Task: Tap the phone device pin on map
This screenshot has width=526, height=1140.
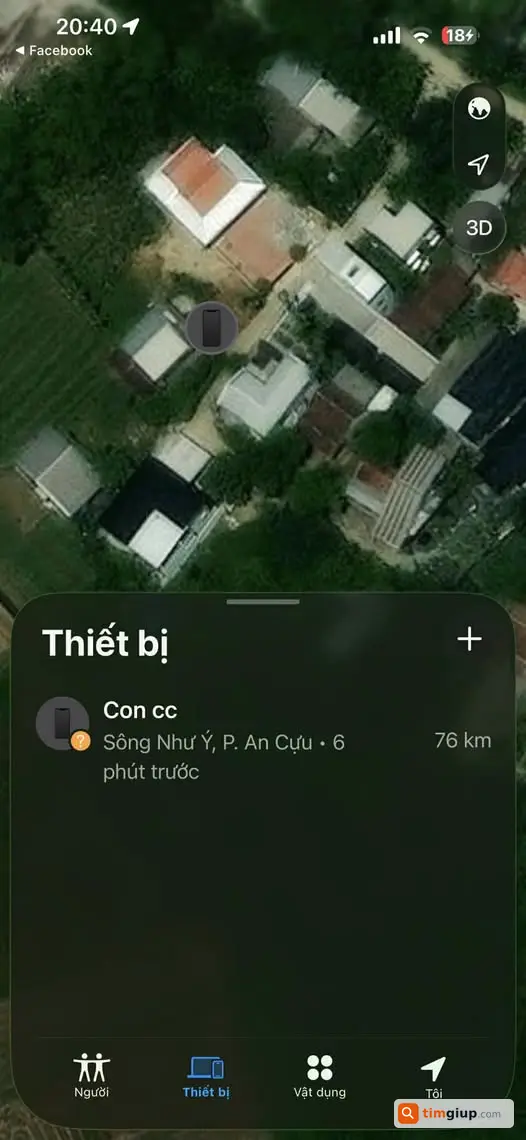Action: point(211,328)
